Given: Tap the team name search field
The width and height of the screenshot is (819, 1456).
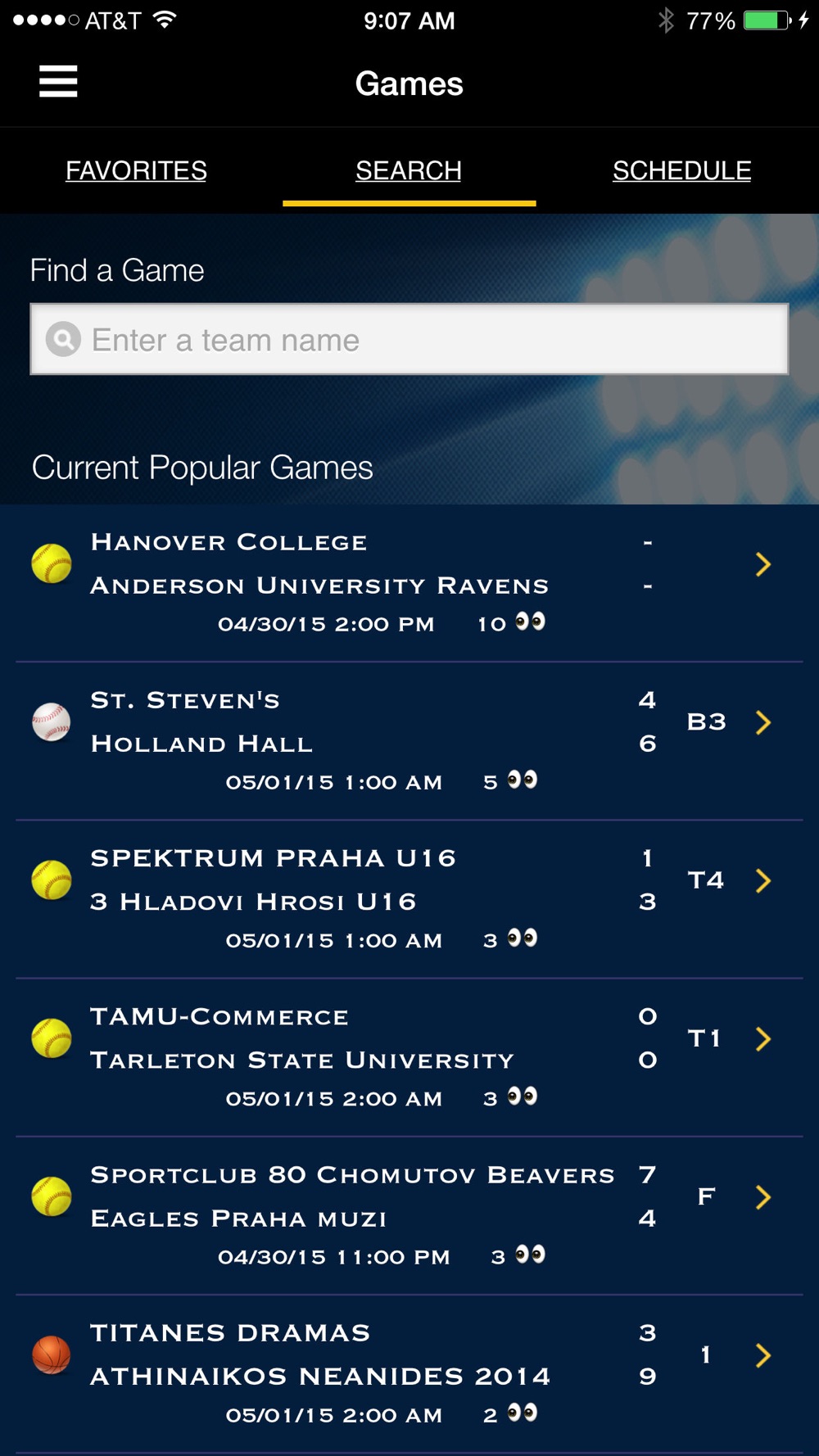Looking at the screenshot, I should click(409, 340).
